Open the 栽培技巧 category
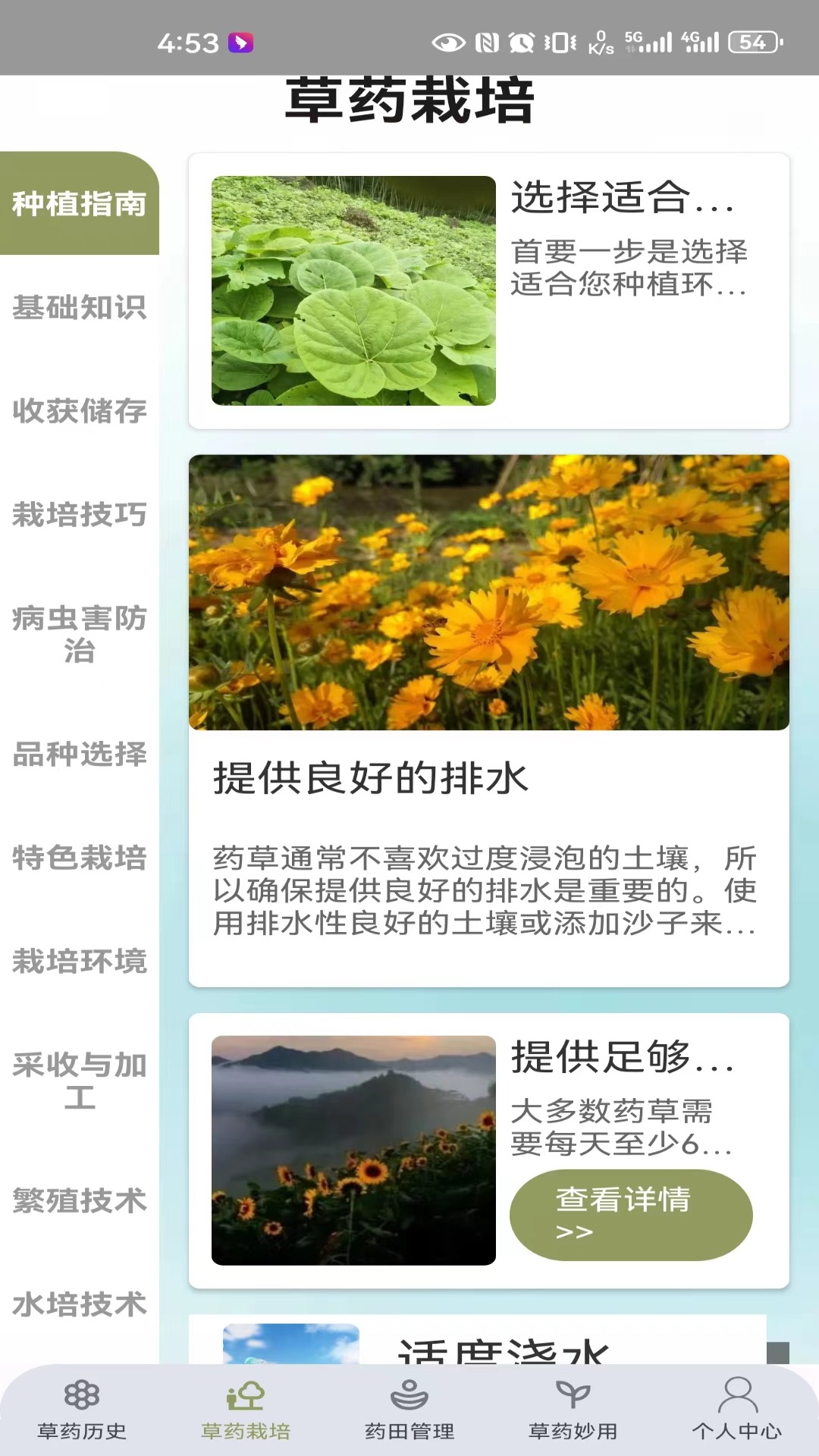This screenshot has width=819, height=1456. (x=80, y=514)
